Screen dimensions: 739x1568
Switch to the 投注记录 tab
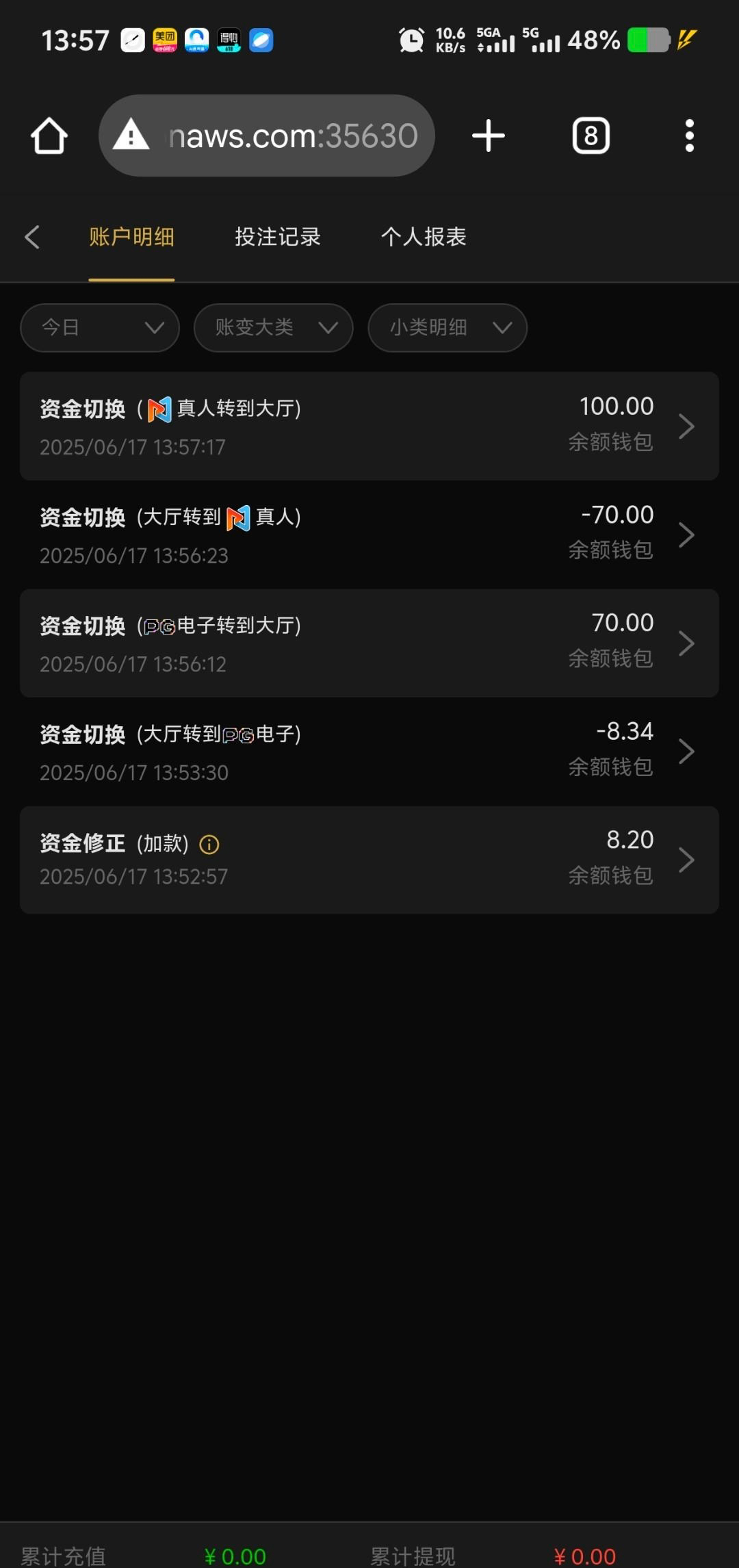(278, 237)
